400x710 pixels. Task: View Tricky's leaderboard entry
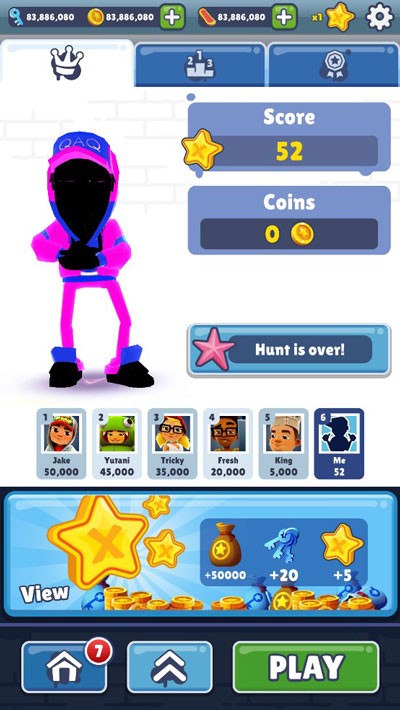(172, 443)
